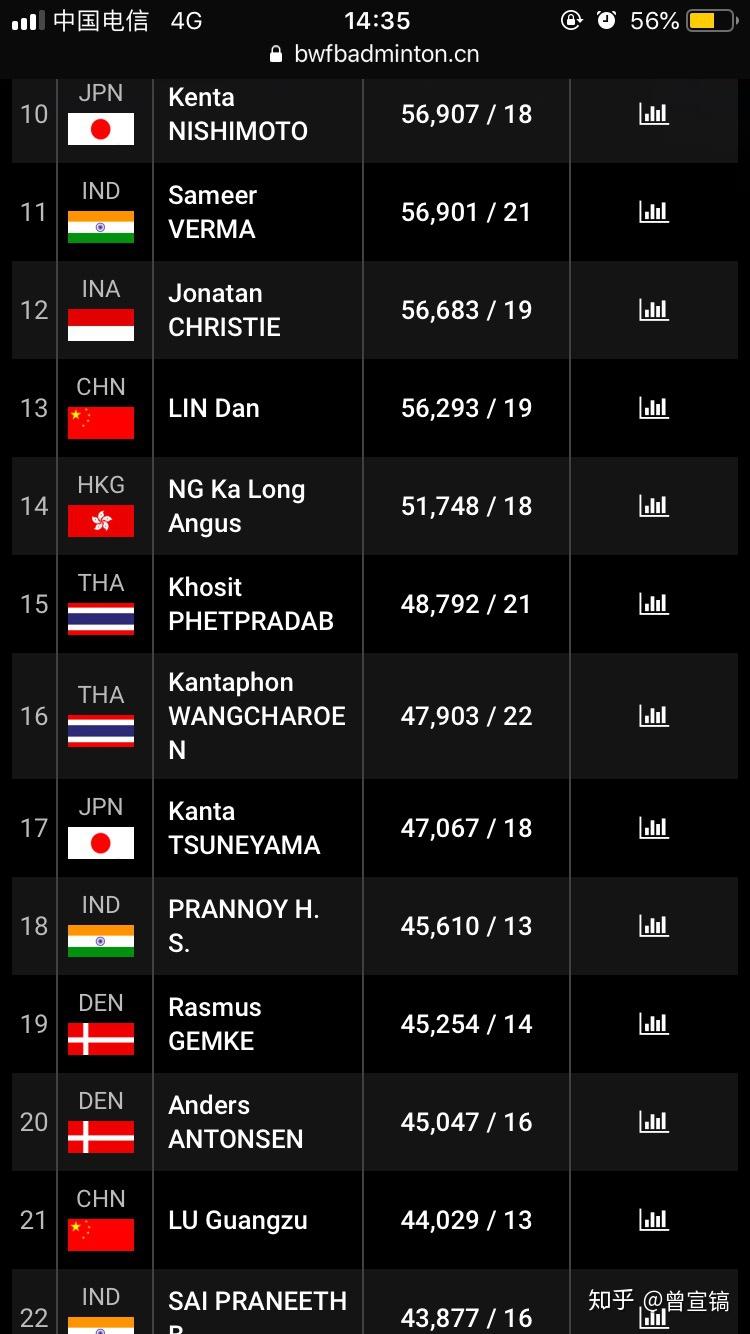Show Kanta TSUNEYAMA's ranking chart
This screenshot has width=750, height=1334.
[x=653, y=828]
